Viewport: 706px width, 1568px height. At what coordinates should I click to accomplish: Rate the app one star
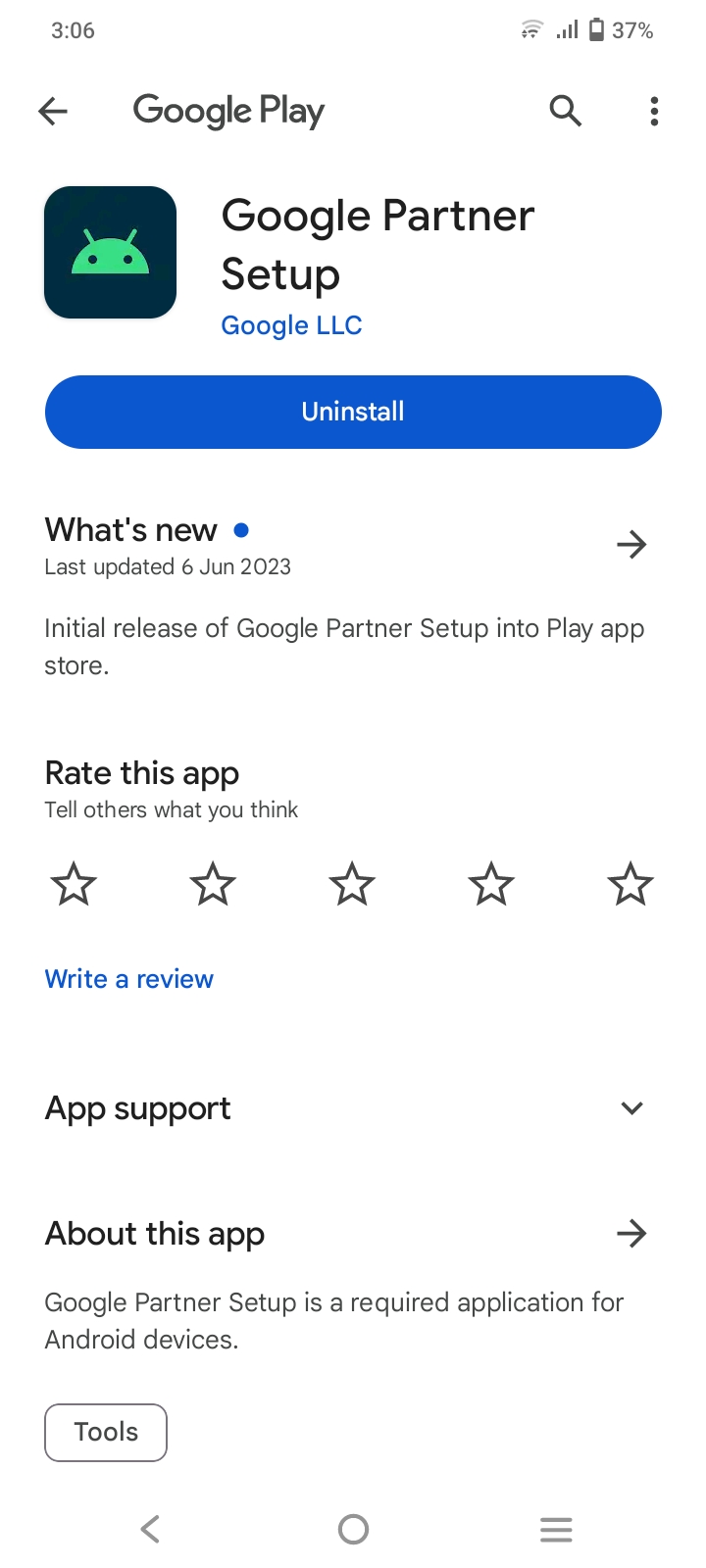pos(74,885)
